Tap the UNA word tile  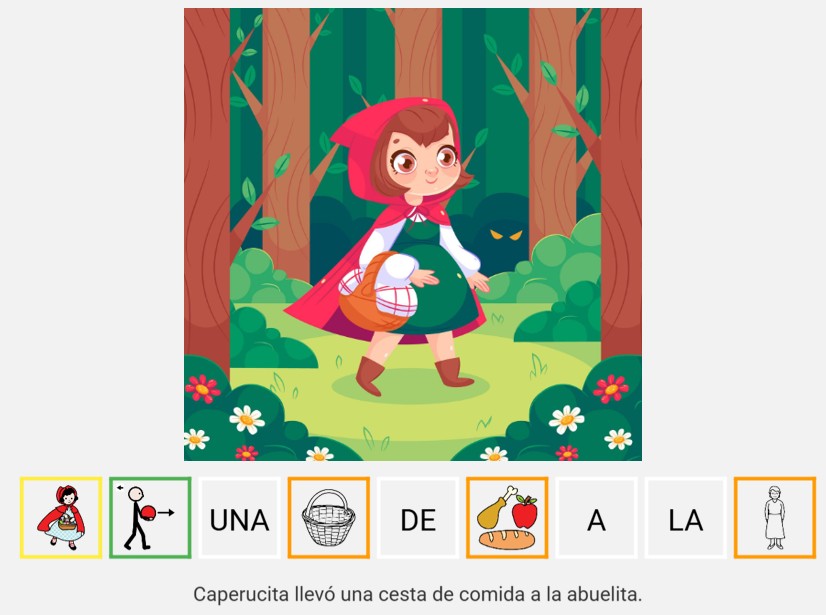[239, 519]
